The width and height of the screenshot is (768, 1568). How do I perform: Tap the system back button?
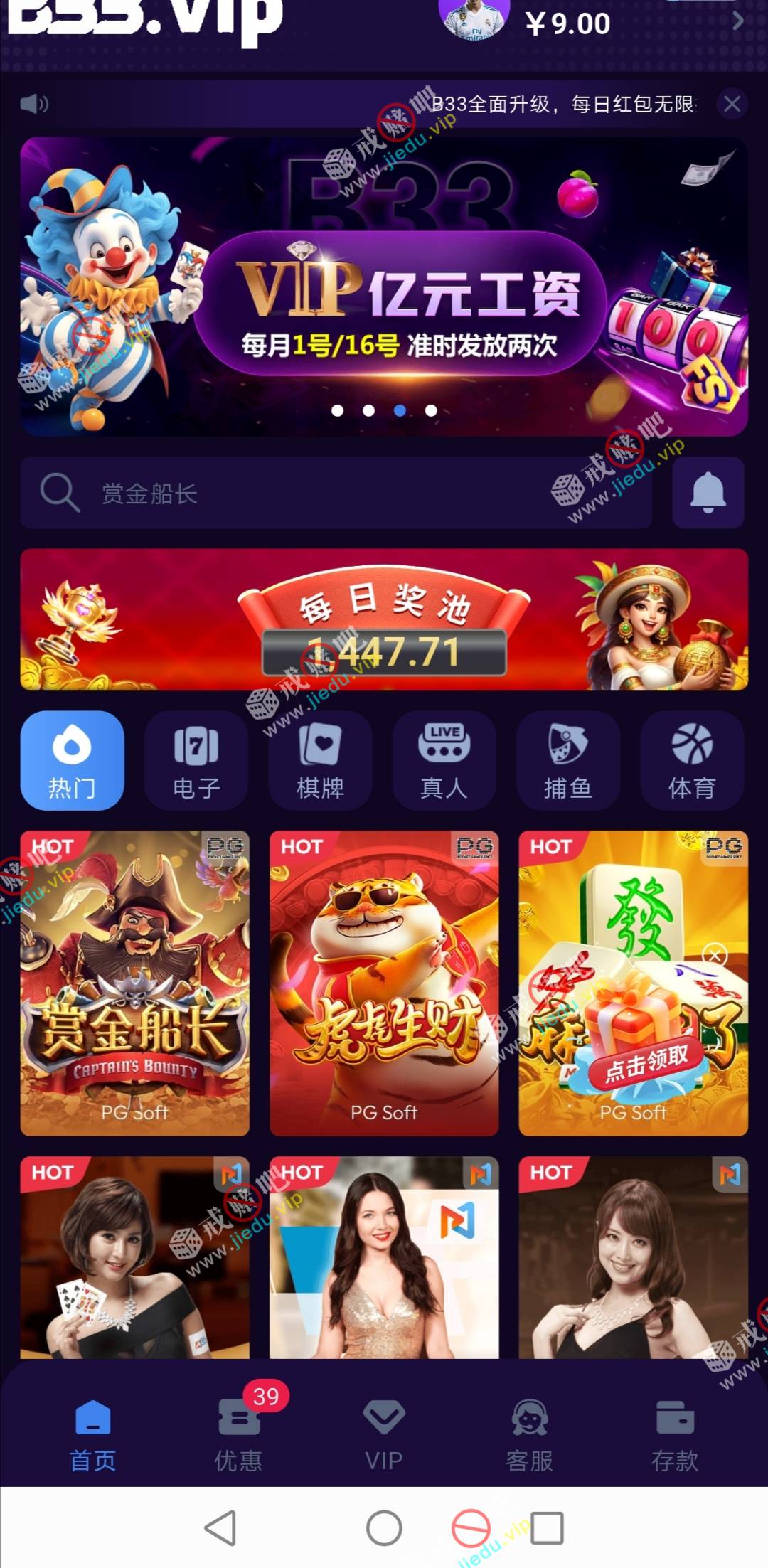(x=220, y=1527)
